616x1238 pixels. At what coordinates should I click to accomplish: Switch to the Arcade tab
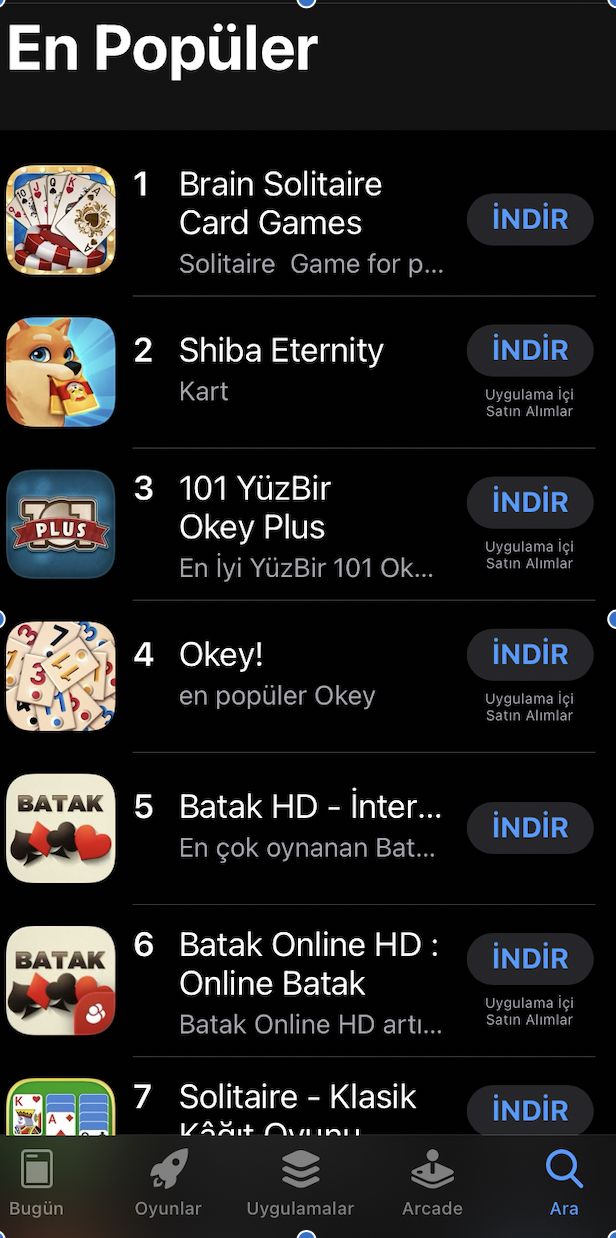point(432,1184)
